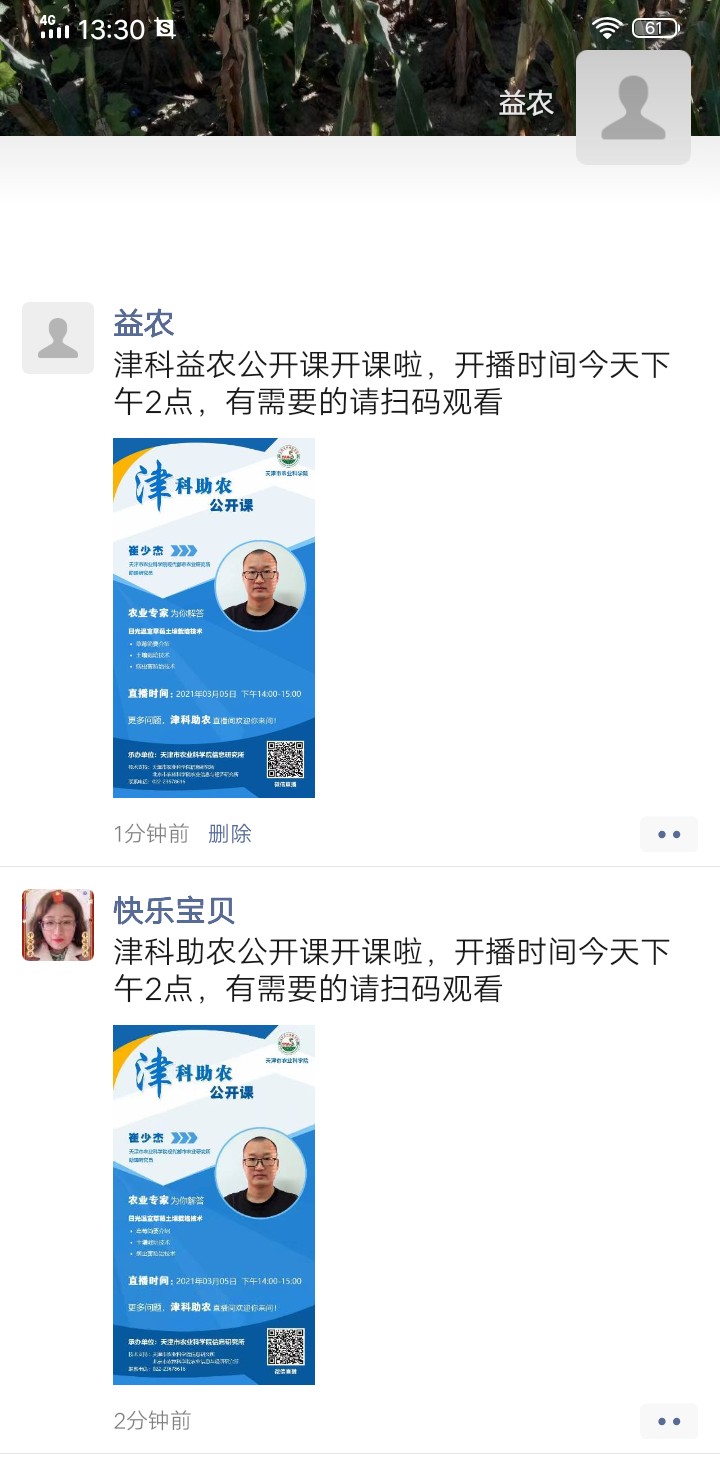Open 快乐宝贝's name link
This screenshot has height=1460, width=720.
coord(174,910)
